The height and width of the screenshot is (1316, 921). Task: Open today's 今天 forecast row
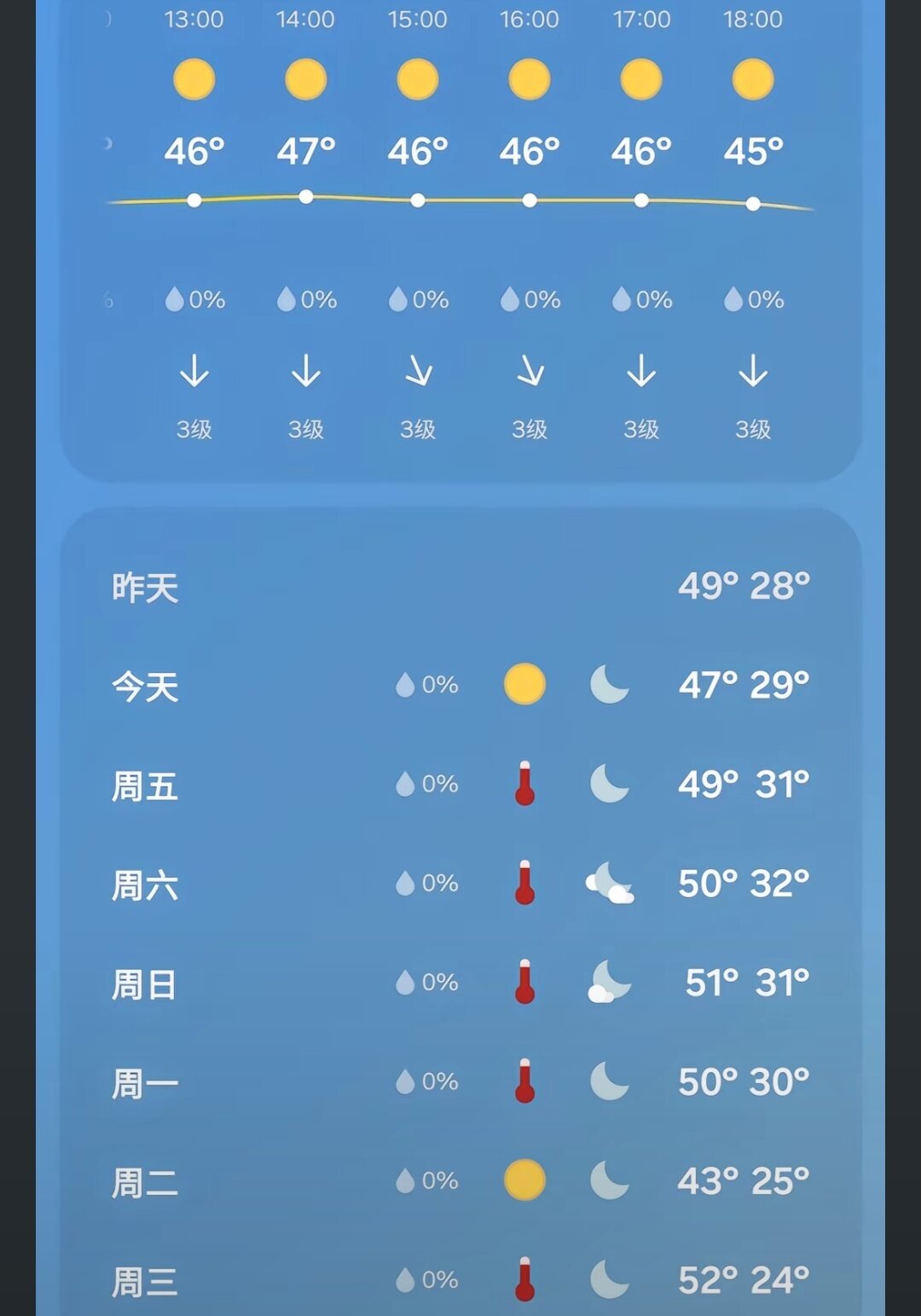click(460, 686)
